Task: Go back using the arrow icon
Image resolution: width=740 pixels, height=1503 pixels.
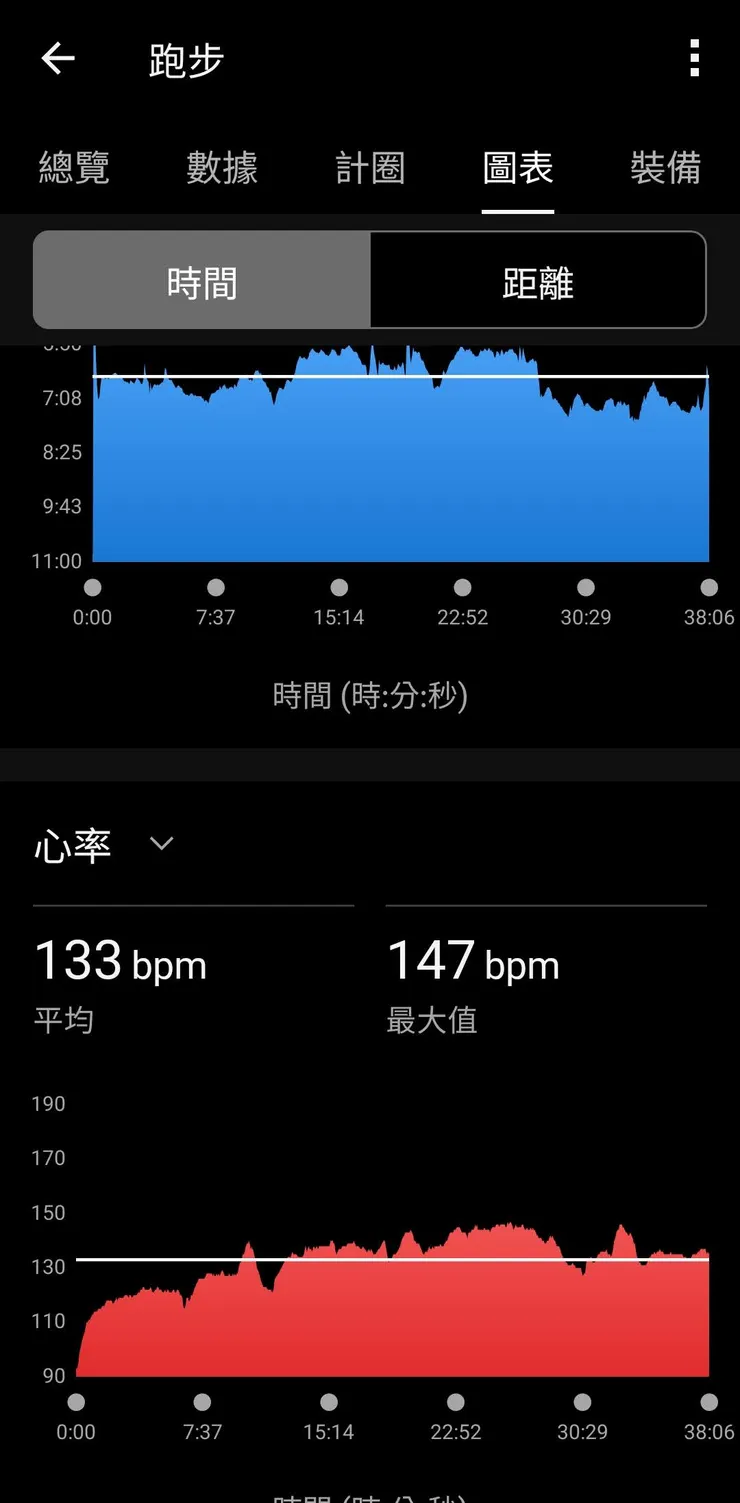Action: [58, 59]
